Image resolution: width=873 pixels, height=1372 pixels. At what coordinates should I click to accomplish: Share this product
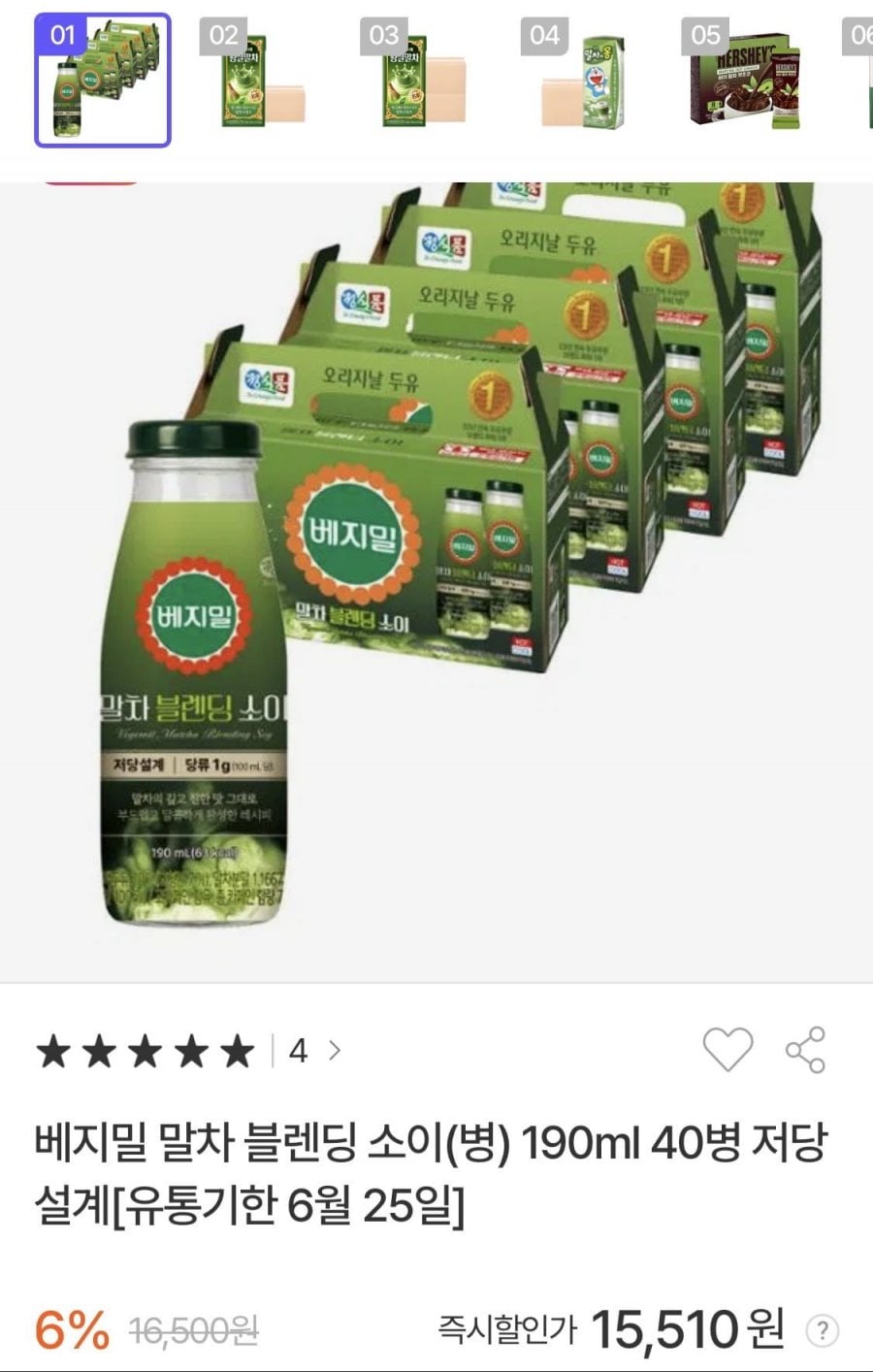click(805, 1049)
